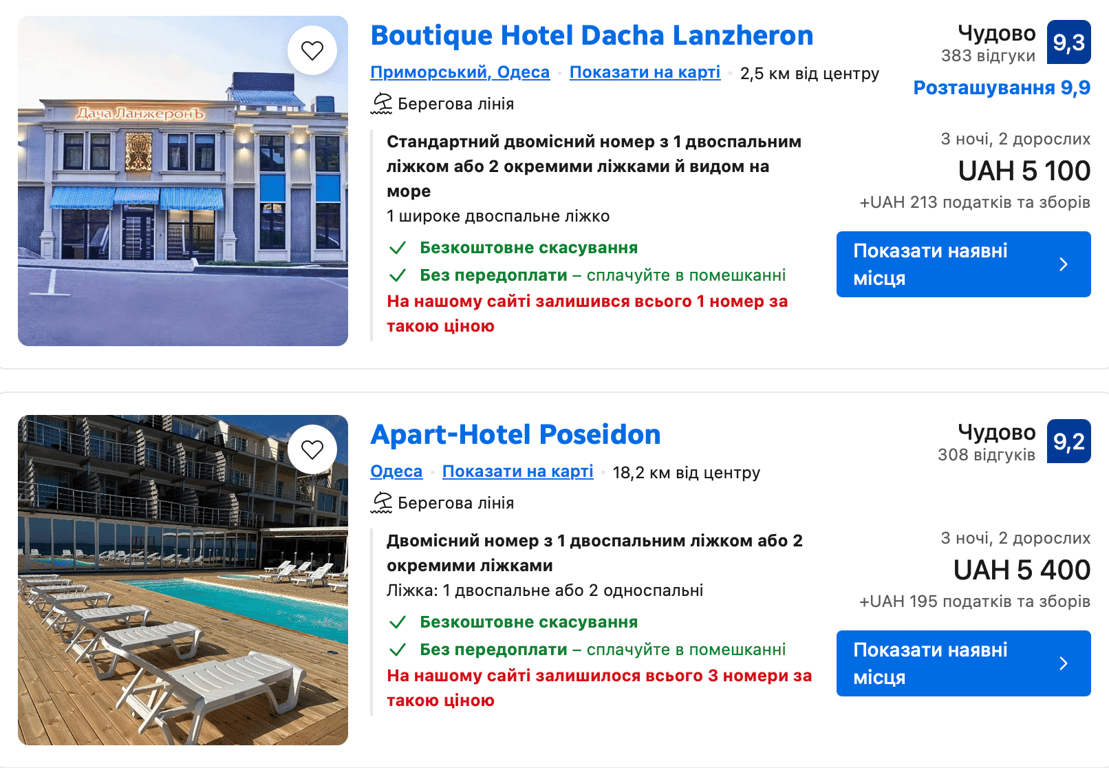View the 9,3 rating reviews for Dacha Lanzheron
Viewport: 1109px width, 768px height.
coord(1068,42)
